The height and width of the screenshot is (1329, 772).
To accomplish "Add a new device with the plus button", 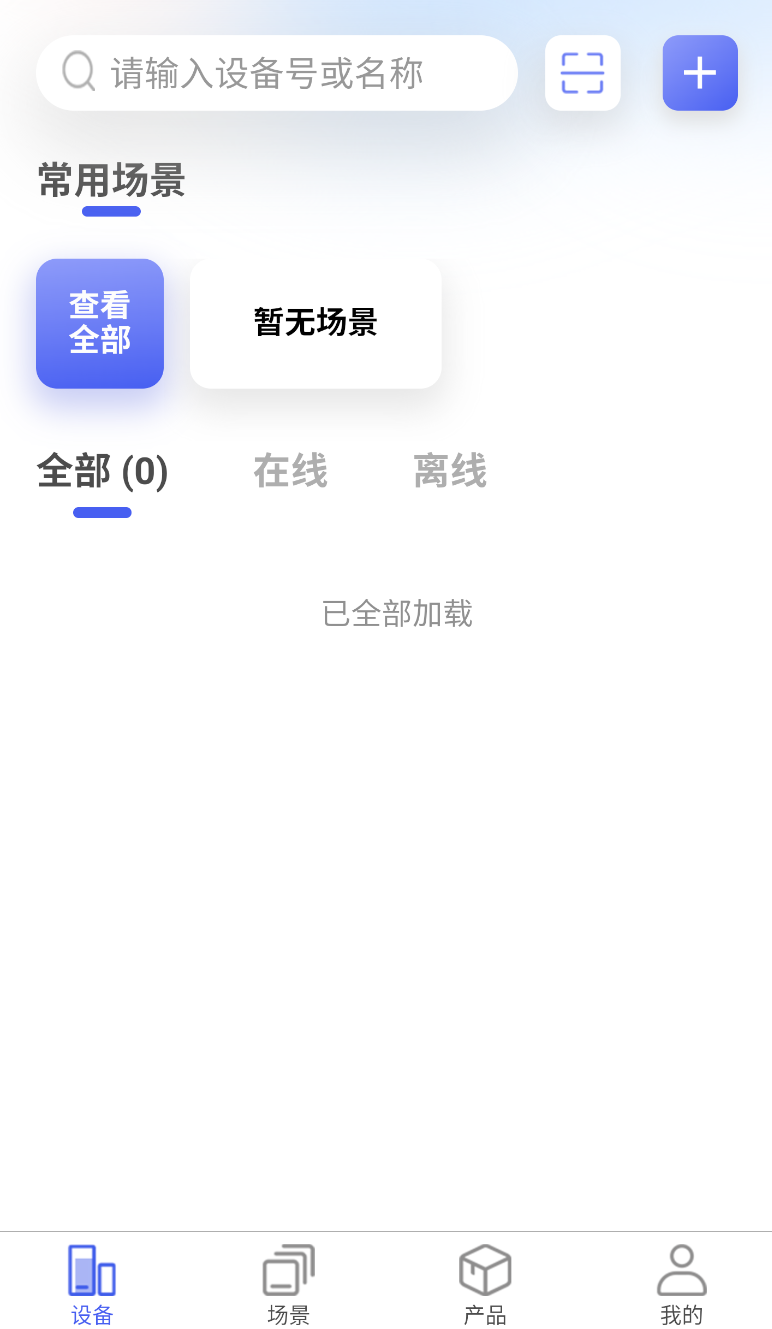I will coord(700,73).
